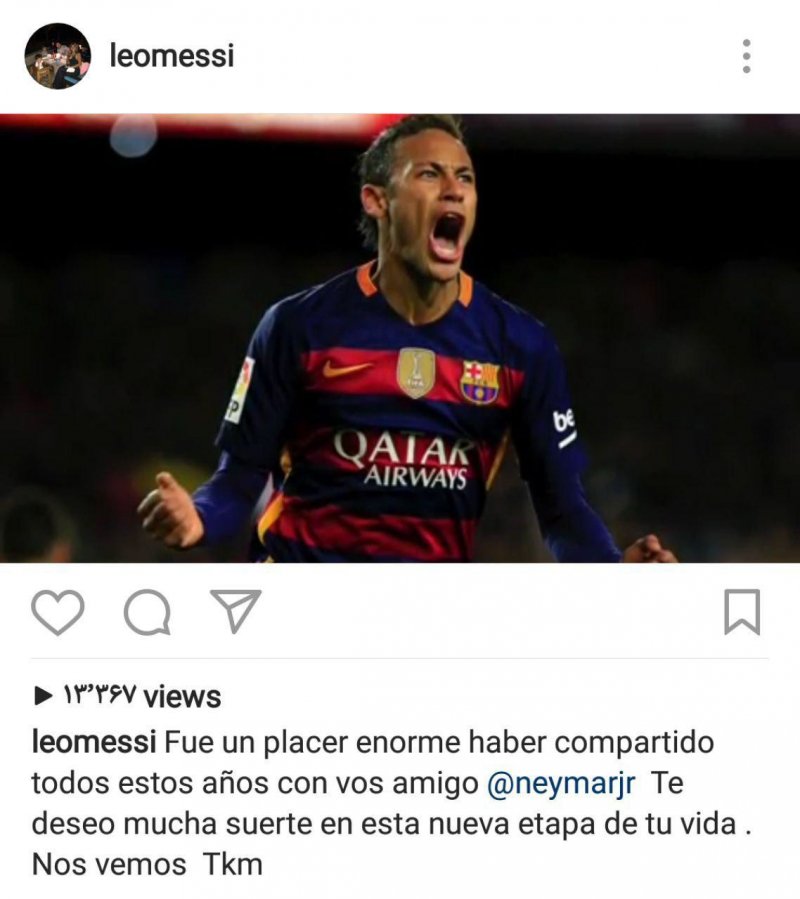Tap leomessi username in the caption

pyautogui.click(x=94, y=743)
